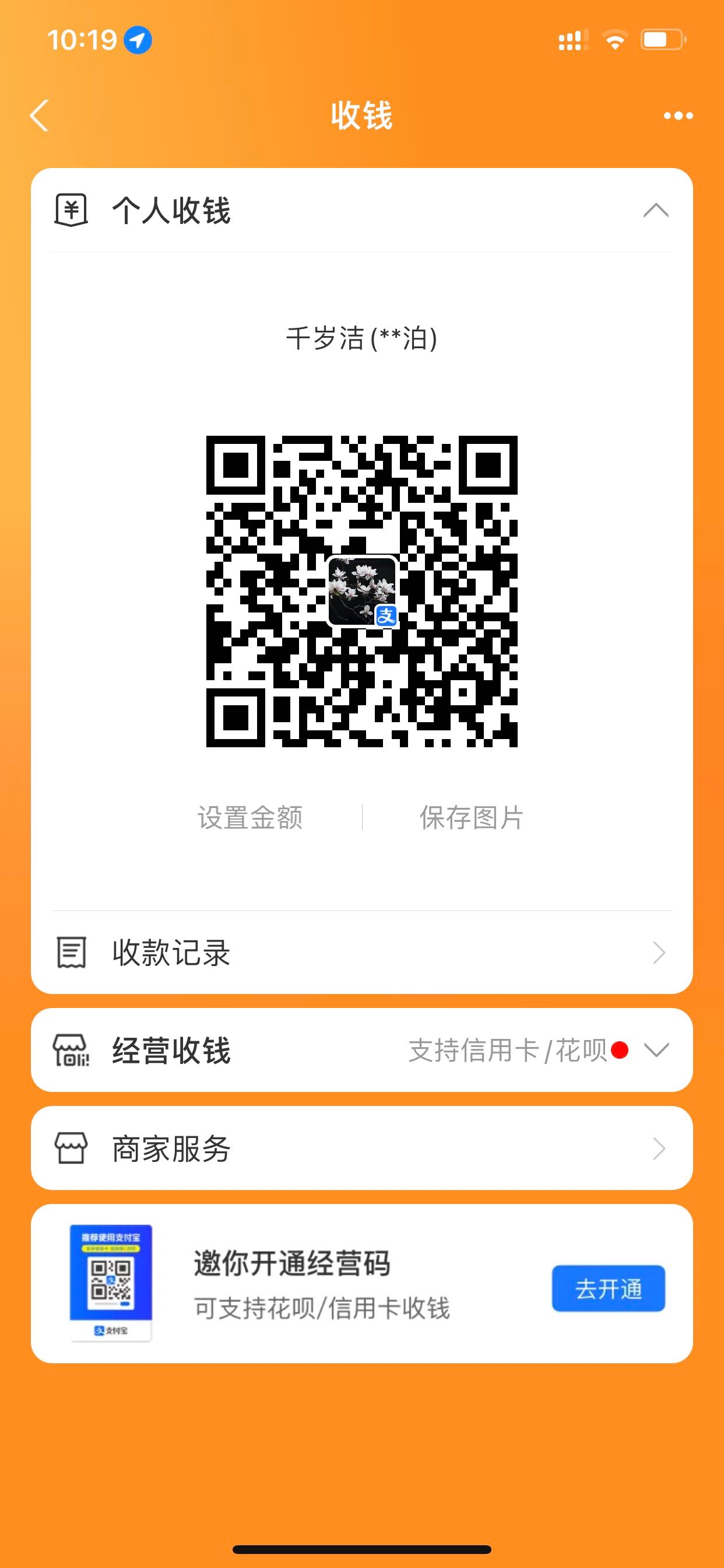Image resolution: width=724 pixels, height=1568 pixels.
Task: Open the three-dot more options menu
Action: pyautogui.click(x=678, y=116)
